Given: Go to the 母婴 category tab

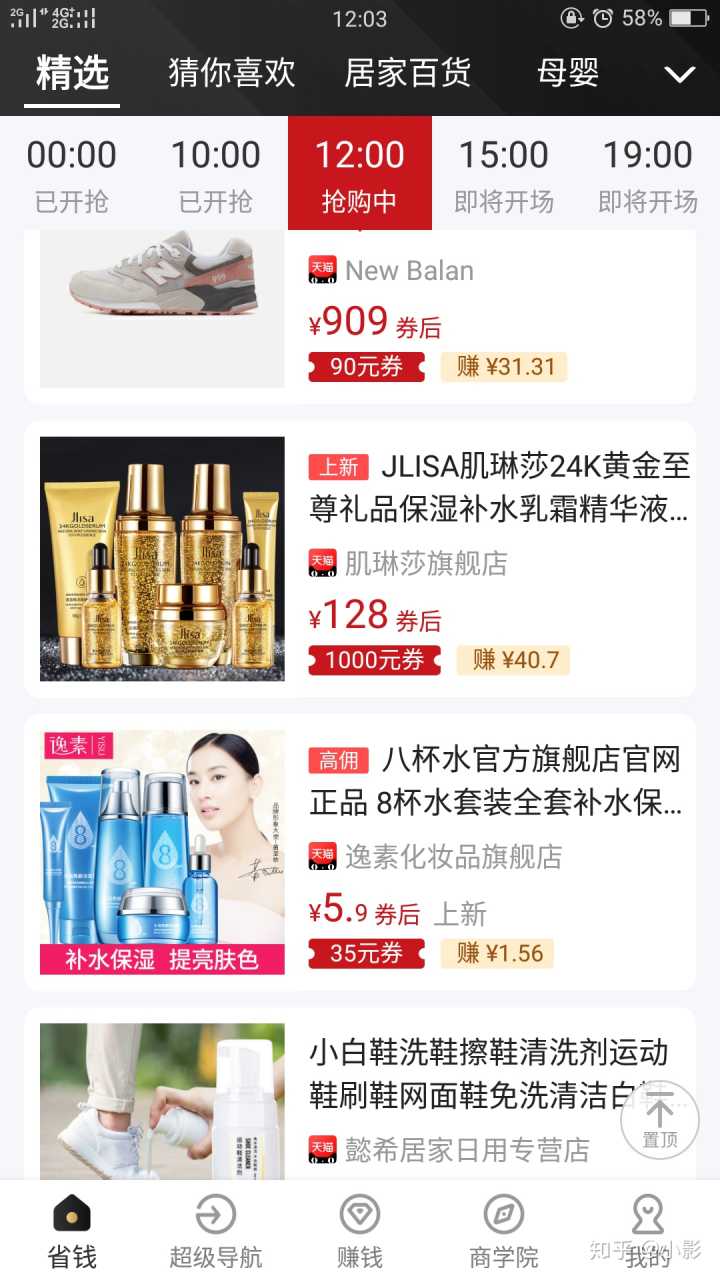Looking at the screenshot, I should coord(568,74).
